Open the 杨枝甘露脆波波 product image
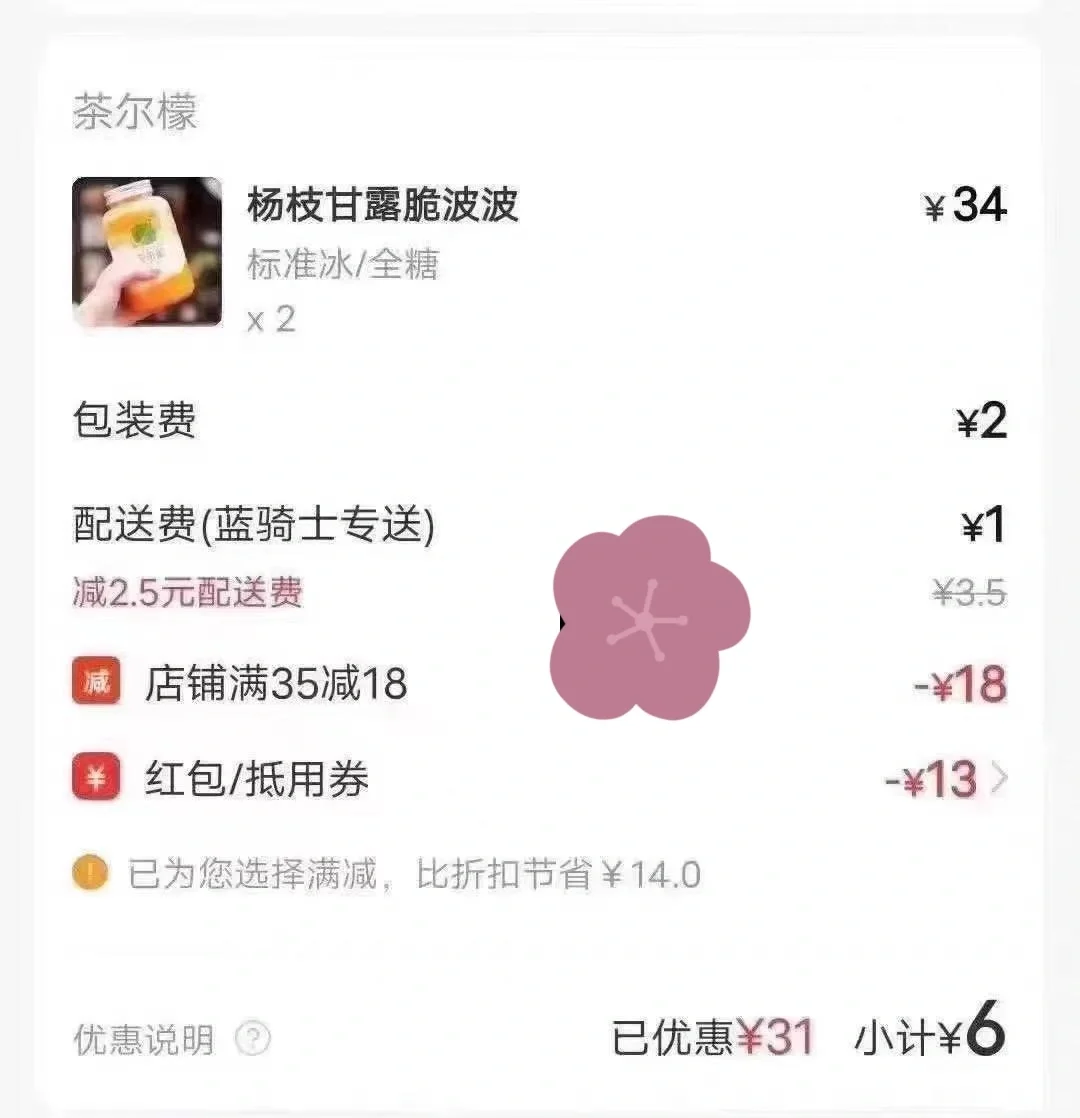1080x1118 pixels. [147, 252]
